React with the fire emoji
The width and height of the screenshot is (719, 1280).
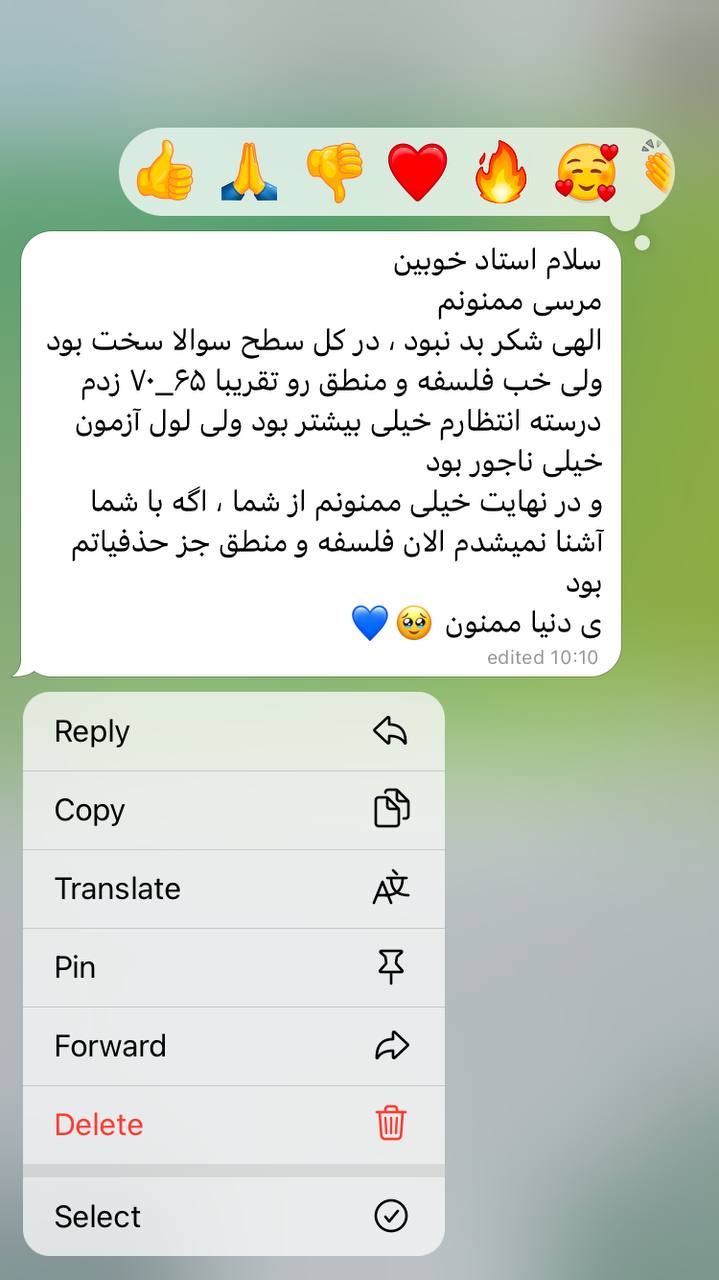[501, 171]
